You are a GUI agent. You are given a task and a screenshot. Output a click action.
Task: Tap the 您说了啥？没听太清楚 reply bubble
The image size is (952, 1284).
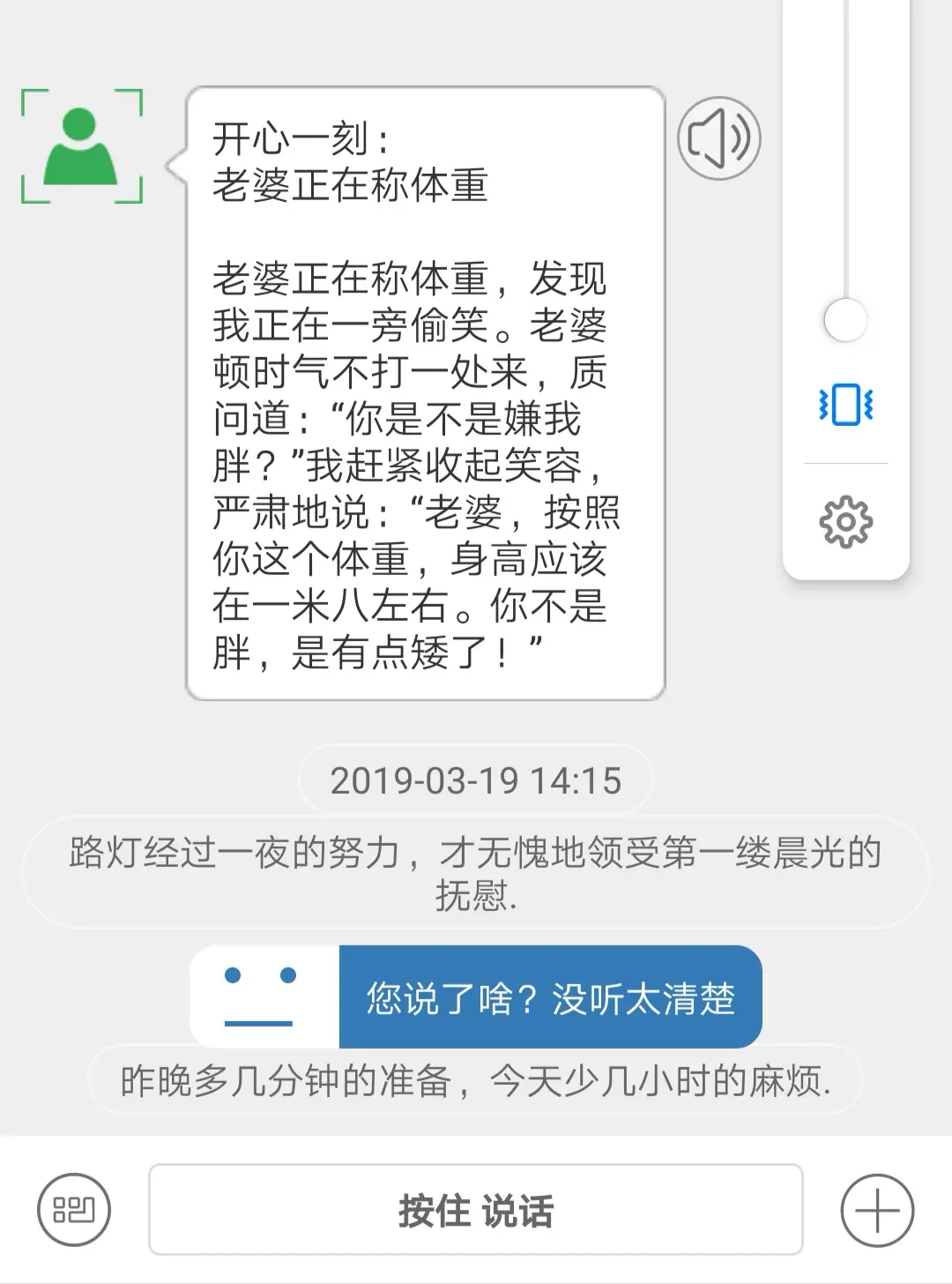[x=550, y=997]
